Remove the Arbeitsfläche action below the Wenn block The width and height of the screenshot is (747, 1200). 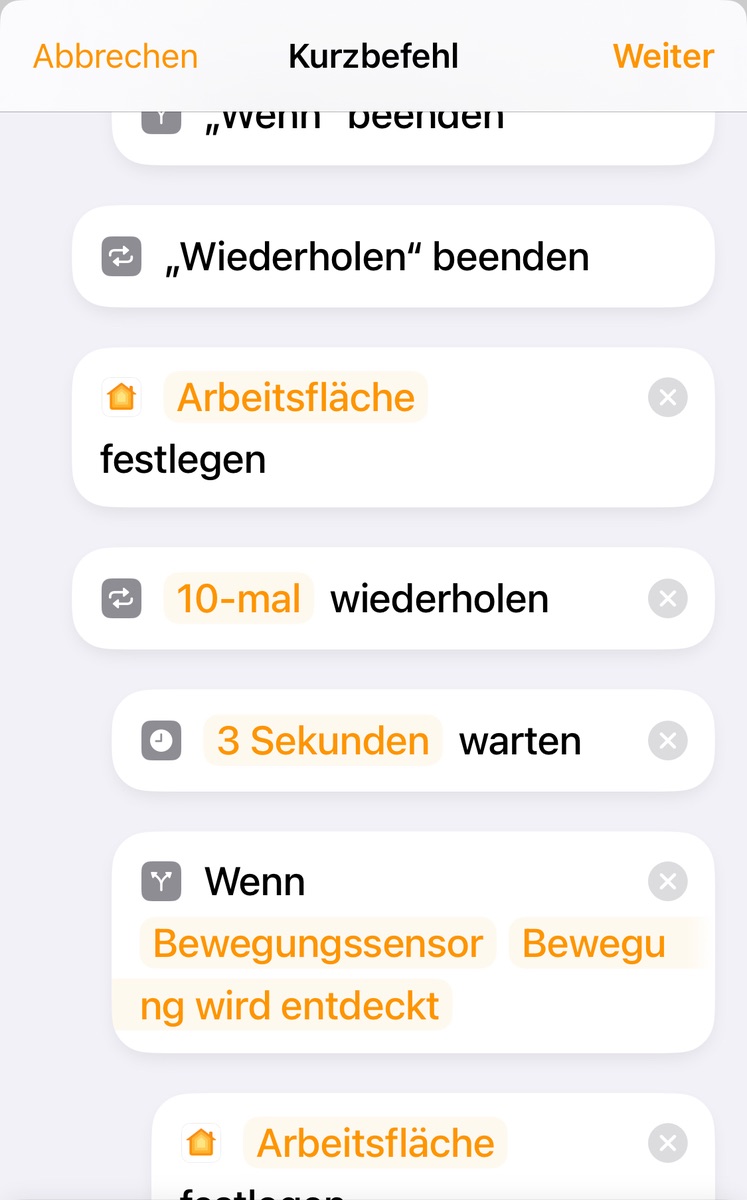(x=668, y=1143)
